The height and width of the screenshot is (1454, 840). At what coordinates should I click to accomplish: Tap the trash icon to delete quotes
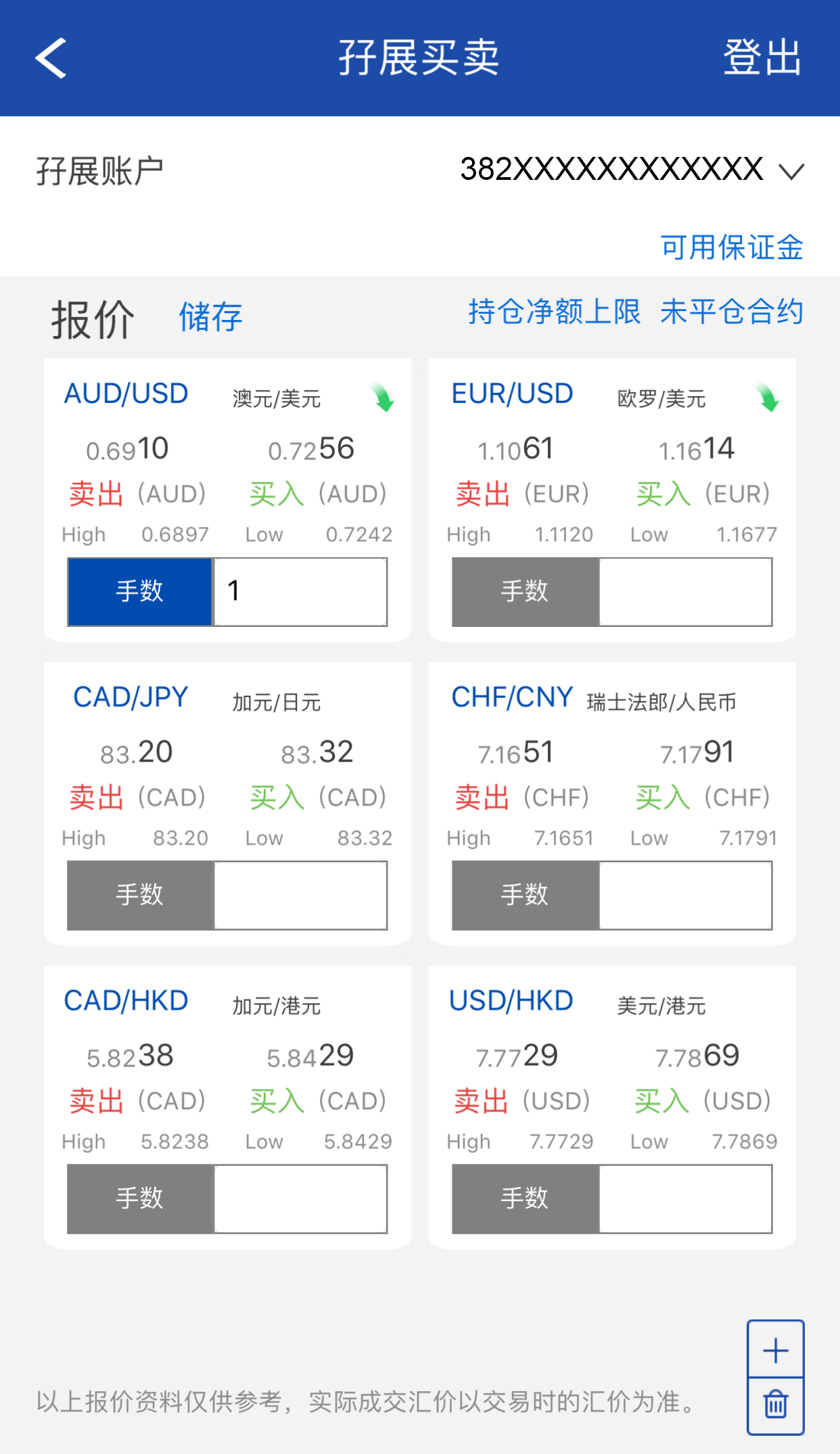775,1405
